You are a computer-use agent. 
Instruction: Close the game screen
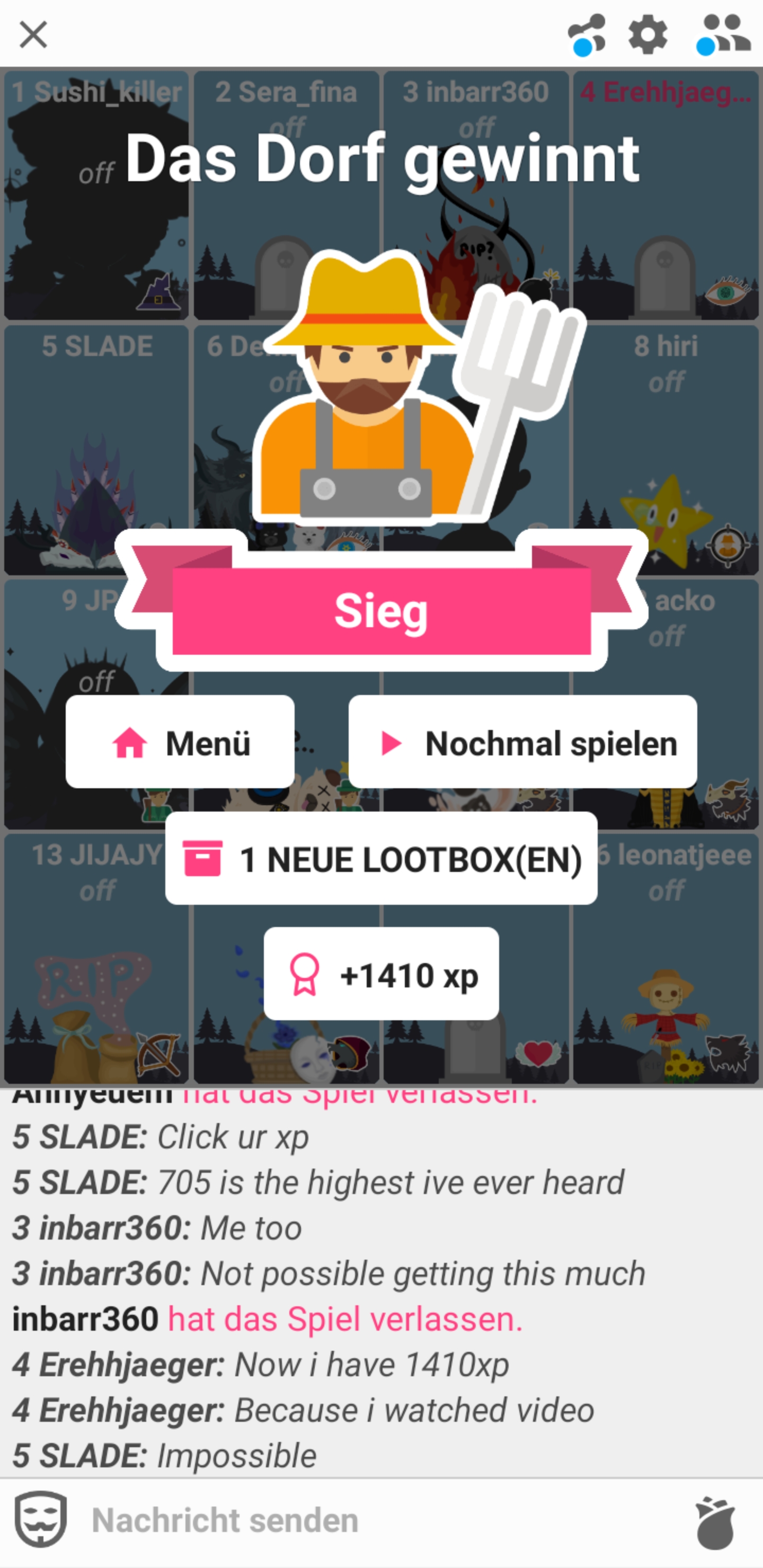[x=33, y=34]
